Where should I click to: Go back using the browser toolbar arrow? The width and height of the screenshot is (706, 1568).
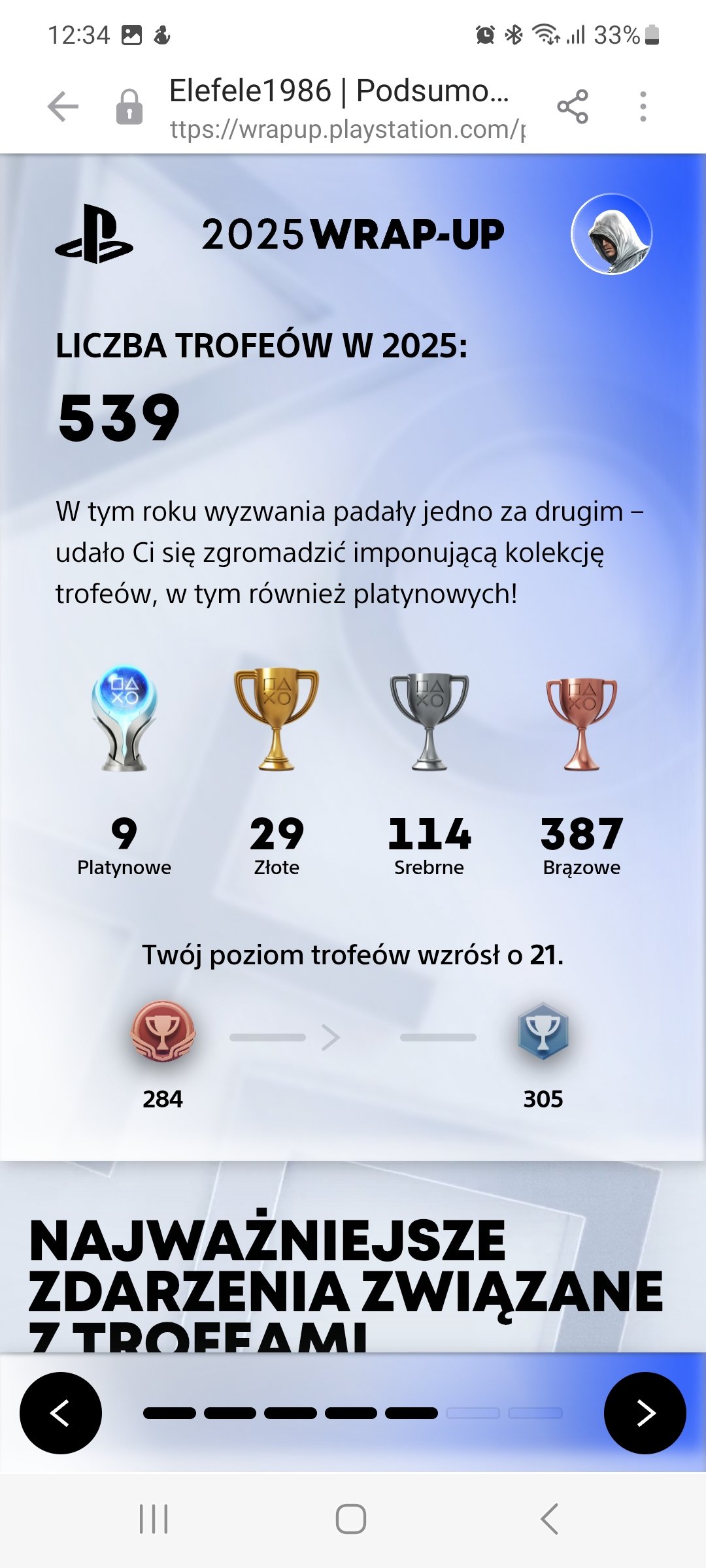tap(63, 106)
